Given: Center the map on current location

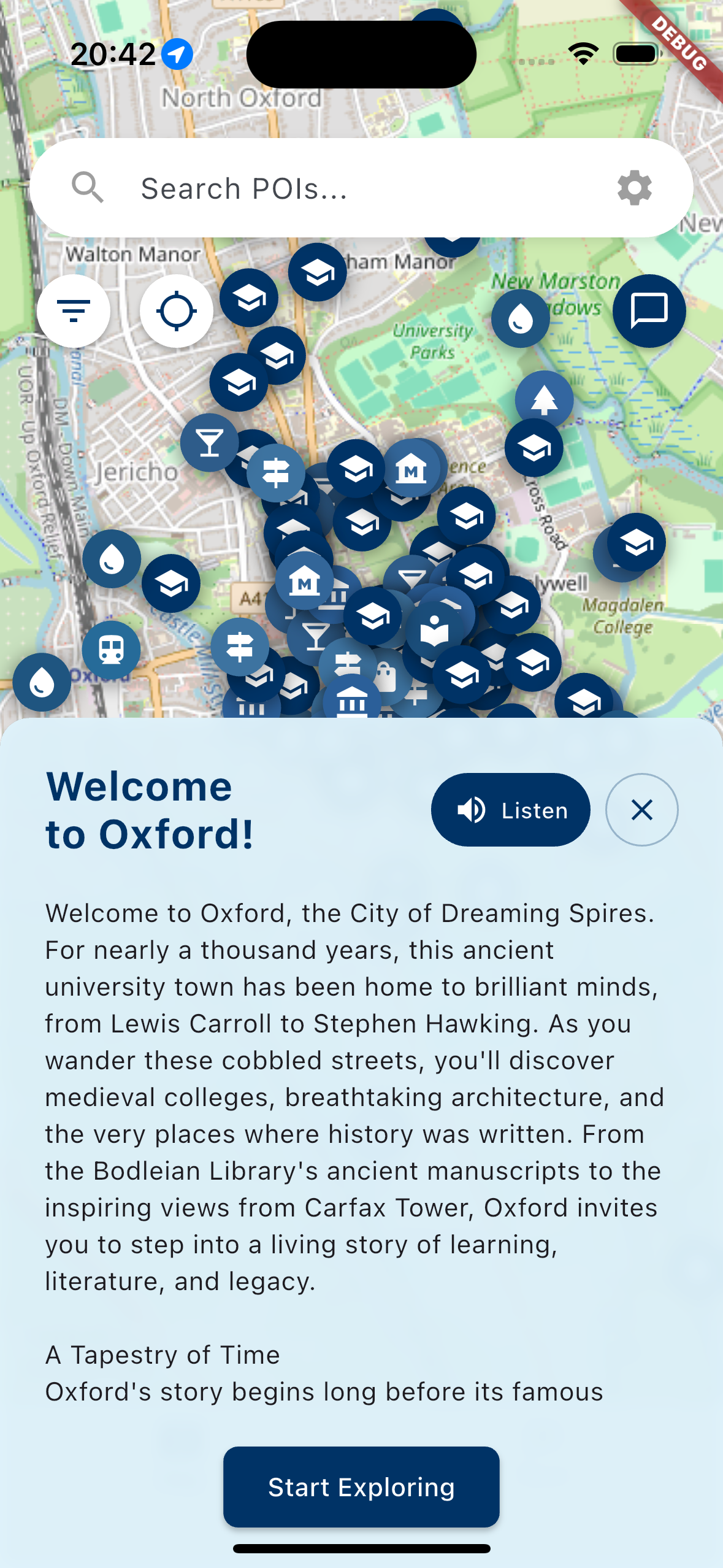Looking at the screenshot, I should click(176, 311).
